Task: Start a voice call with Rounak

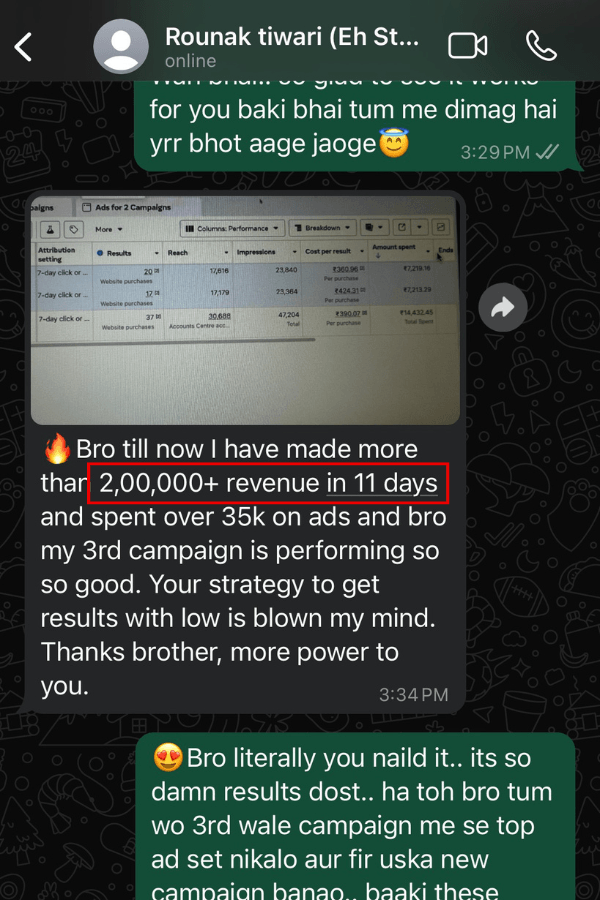Action: 541,46
